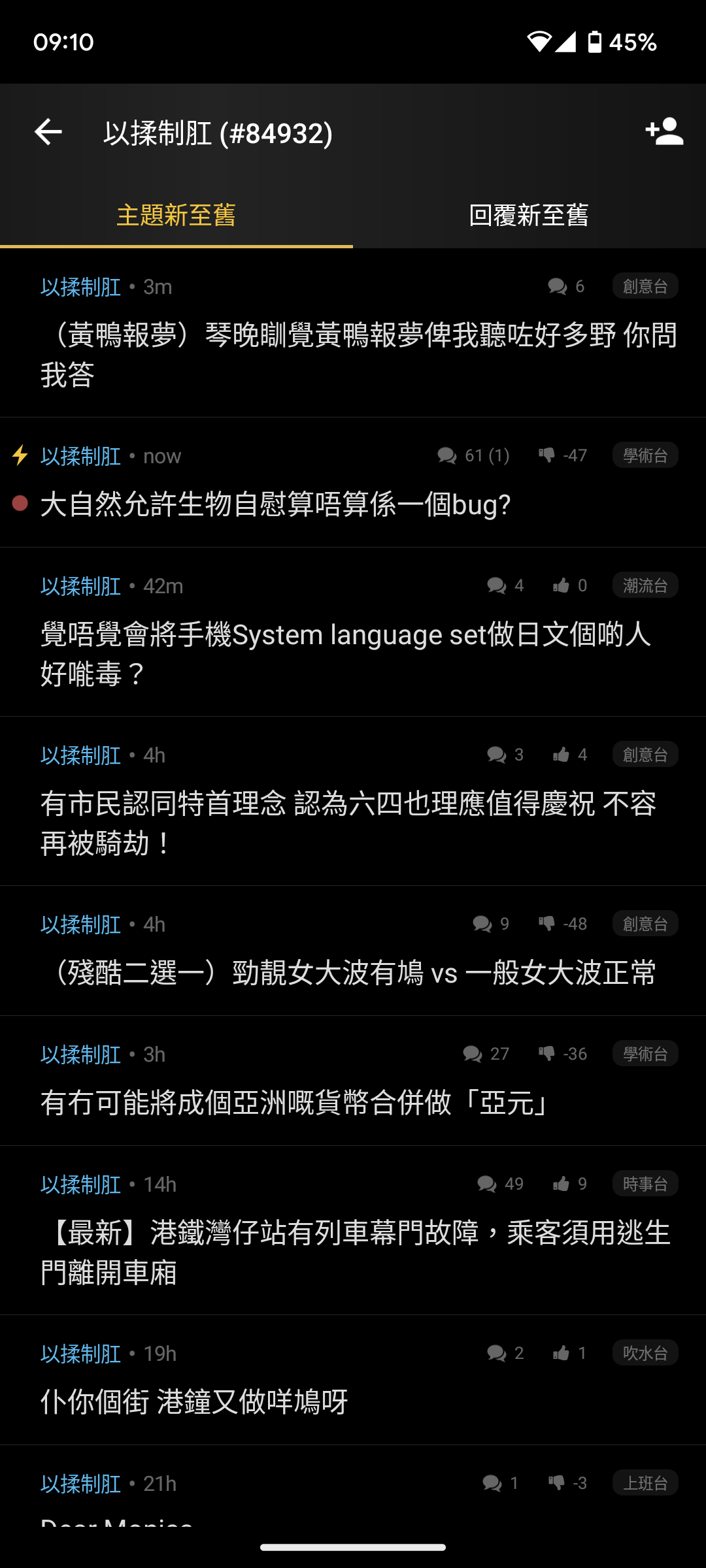Tap the 吹水台 tag on 港鐘 thread

pos(645,1353)
